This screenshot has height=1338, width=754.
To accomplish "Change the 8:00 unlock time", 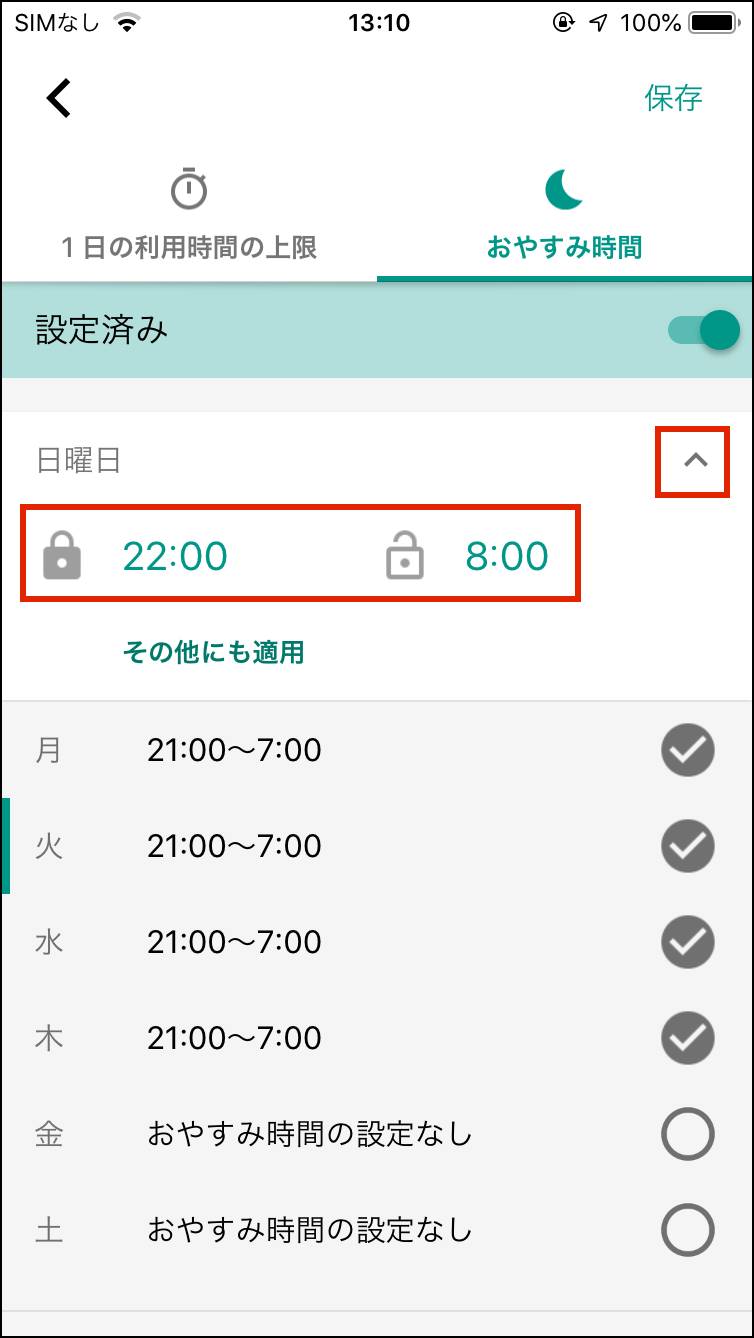I will pyautogui.click(x=507, y=556).
